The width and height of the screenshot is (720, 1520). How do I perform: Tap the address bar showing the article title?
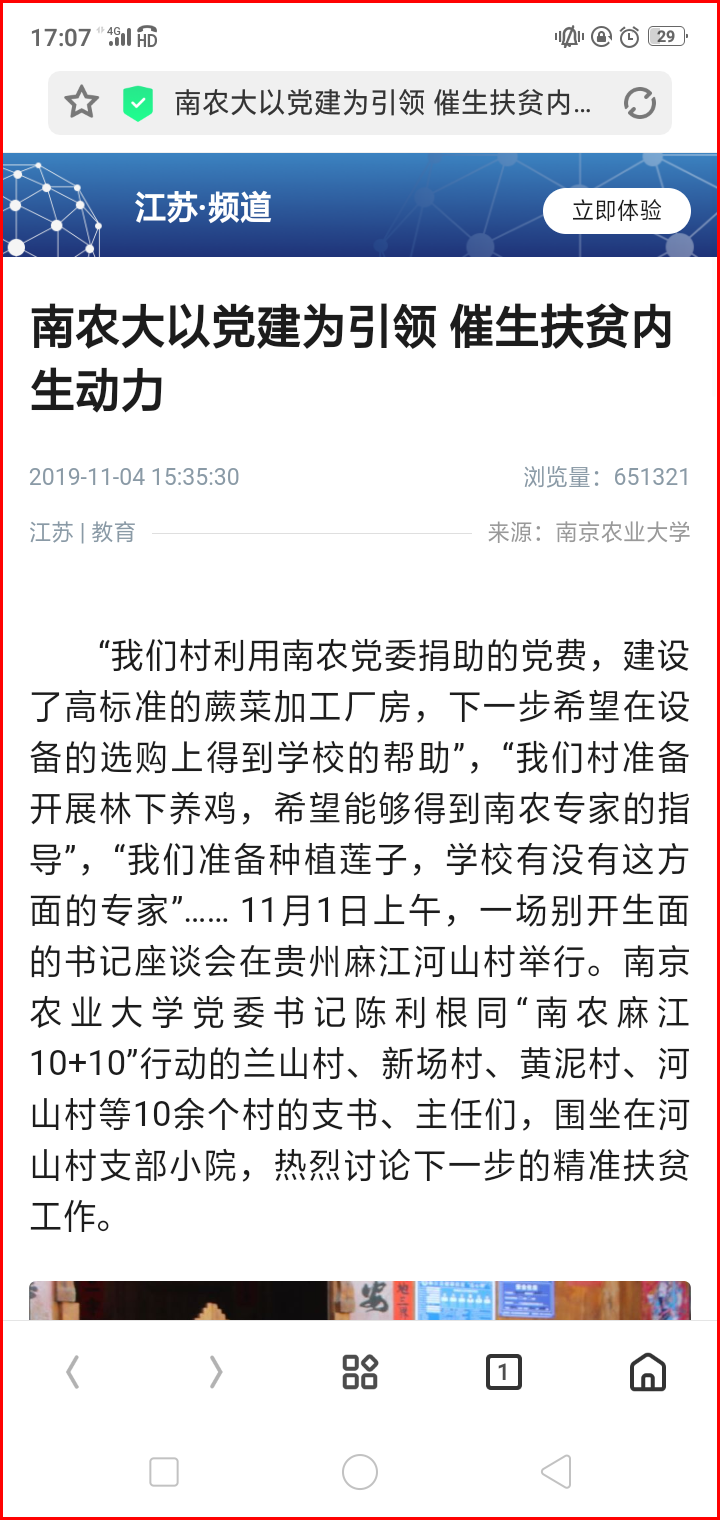383,103
